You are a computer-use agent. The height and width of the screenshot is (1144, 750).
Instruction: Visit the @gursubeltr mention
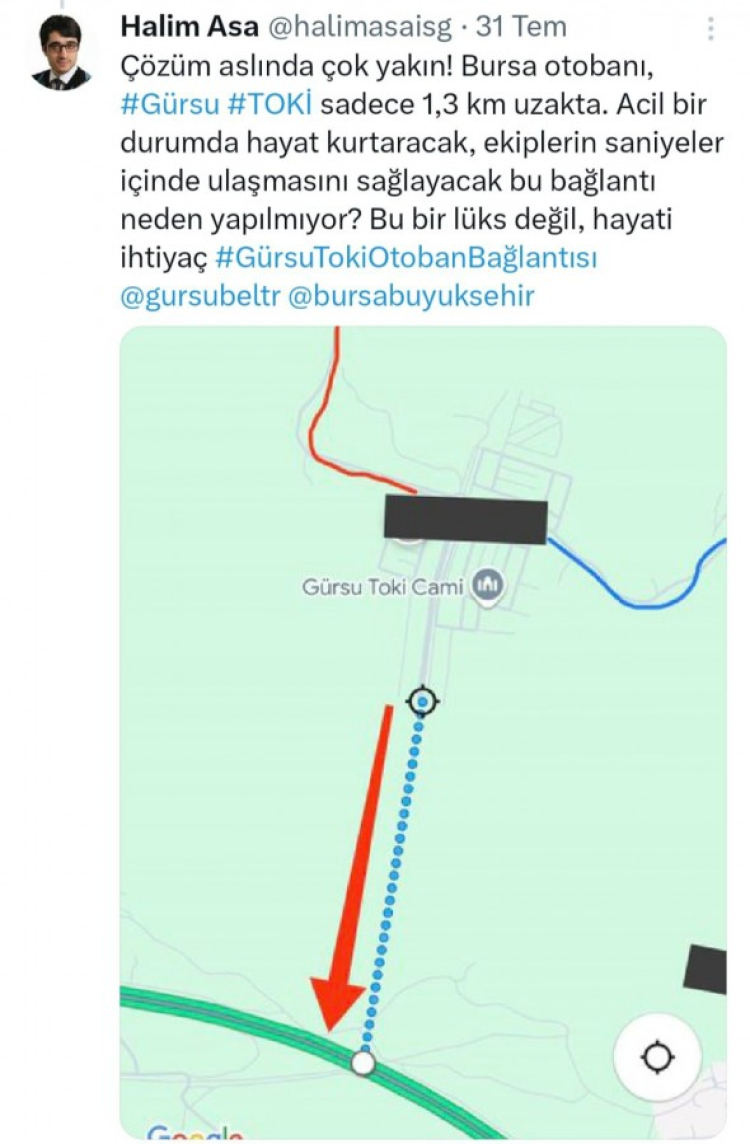[x=198, y=297]
